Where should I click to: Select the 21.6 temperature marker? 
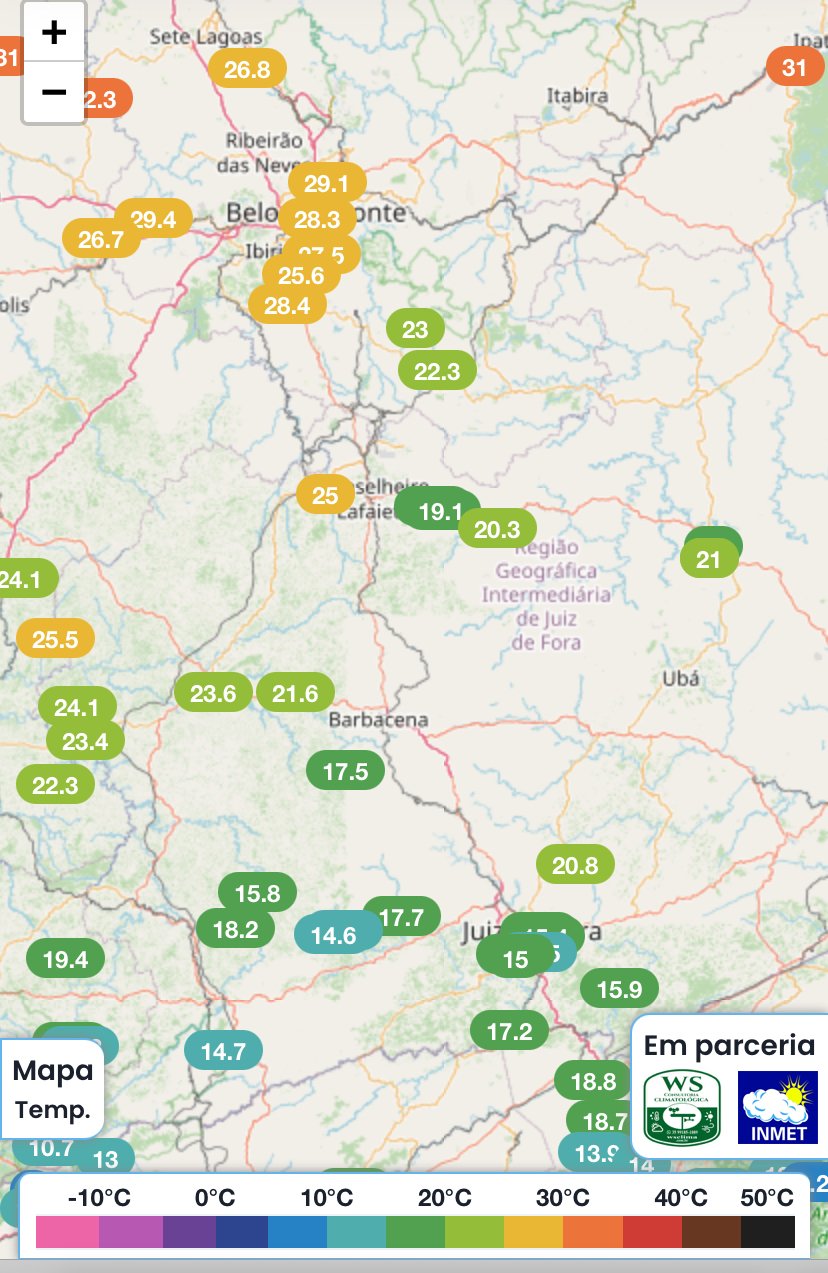click(295, 692)
